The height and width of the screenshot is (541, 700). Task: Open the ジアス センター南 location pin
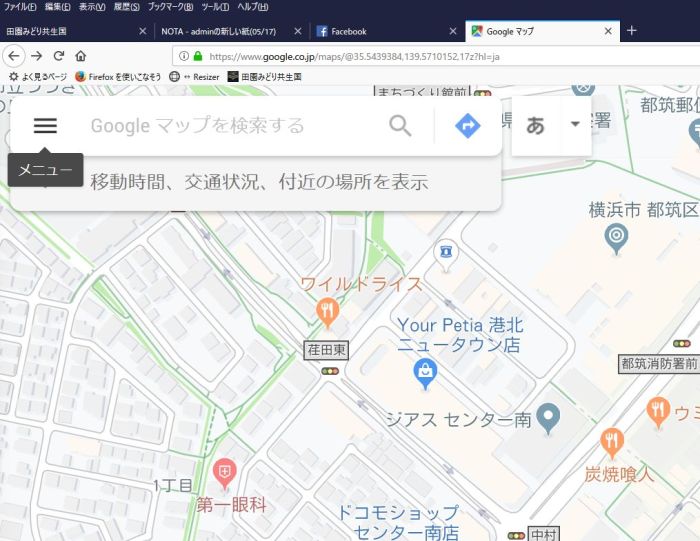point(547,415)
